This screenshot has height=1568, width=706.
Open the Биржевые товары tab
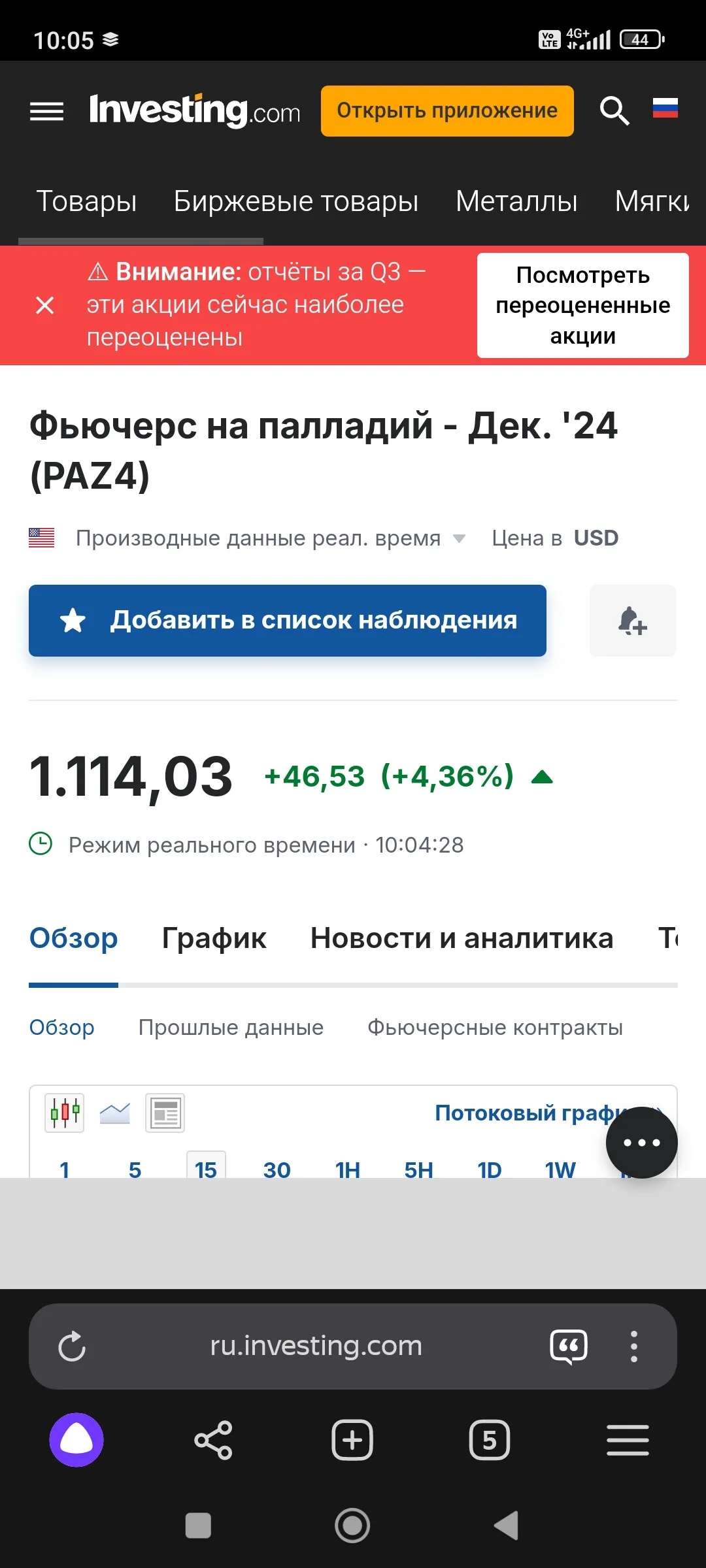coord(296,201)
